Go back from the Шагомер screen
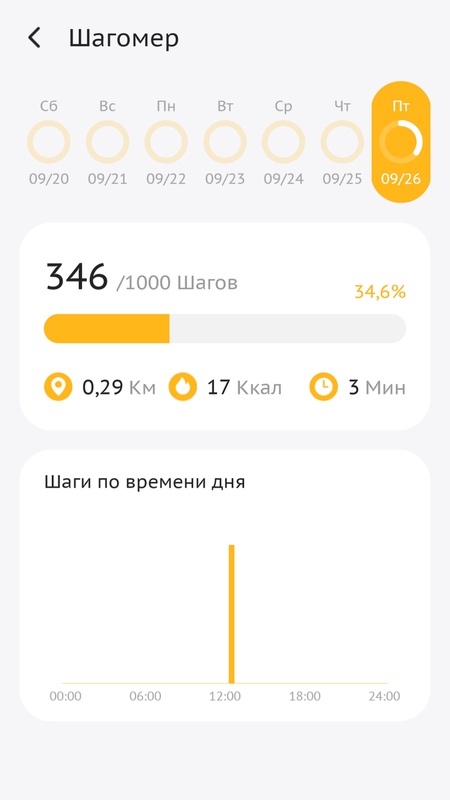Screen dimensions: 450x800 [x=34, y=38]
